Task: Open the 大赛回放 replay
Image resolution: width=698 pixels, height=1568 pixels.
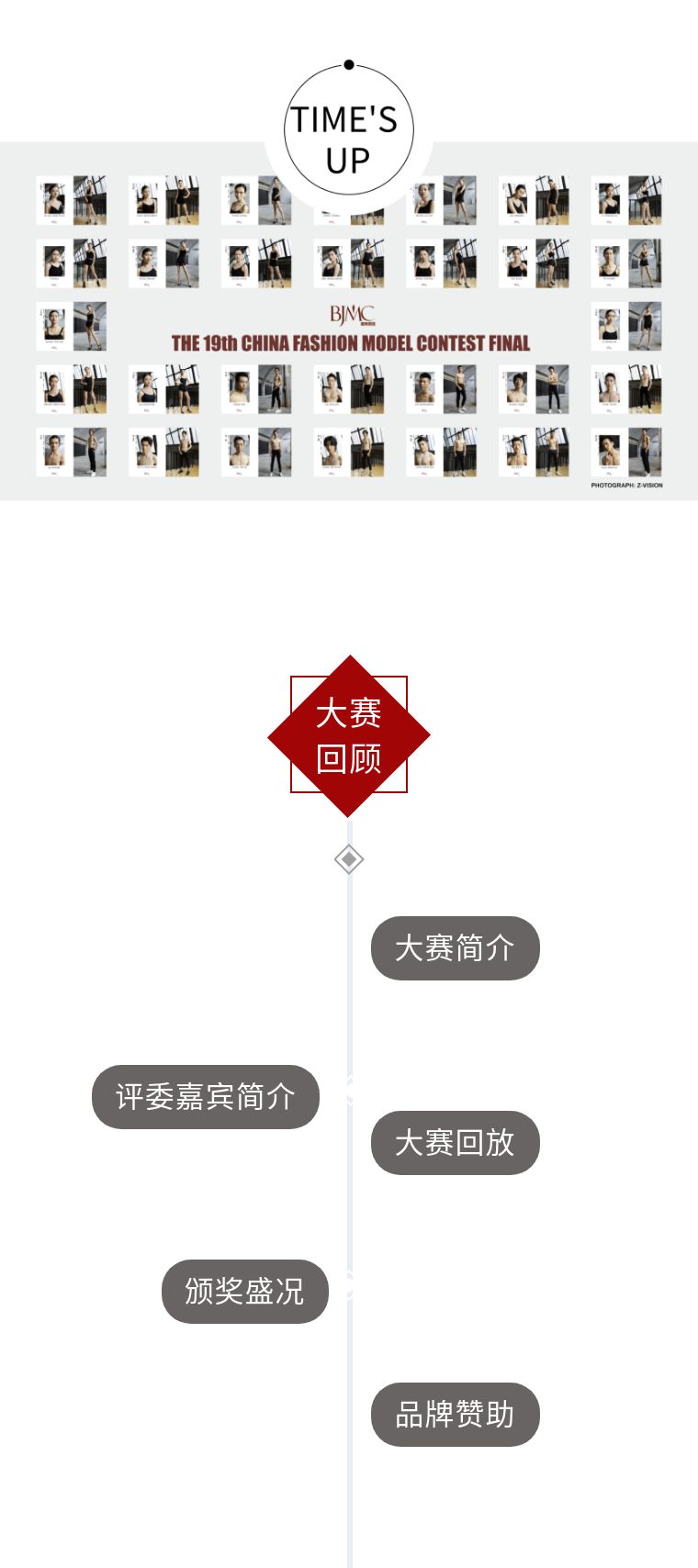Action: (455, 1142)
